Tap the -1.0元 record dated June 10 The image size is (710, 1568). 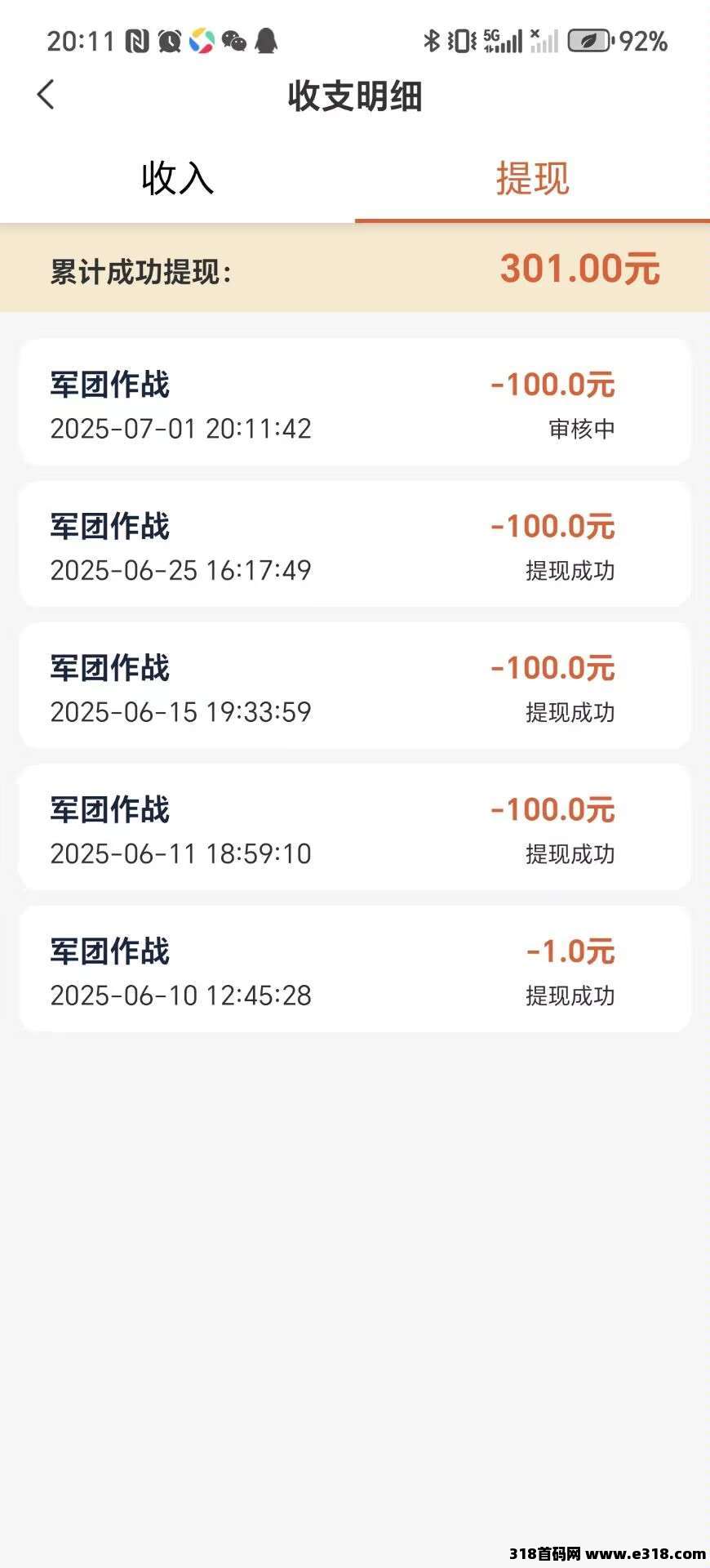(x=570, y=952)
